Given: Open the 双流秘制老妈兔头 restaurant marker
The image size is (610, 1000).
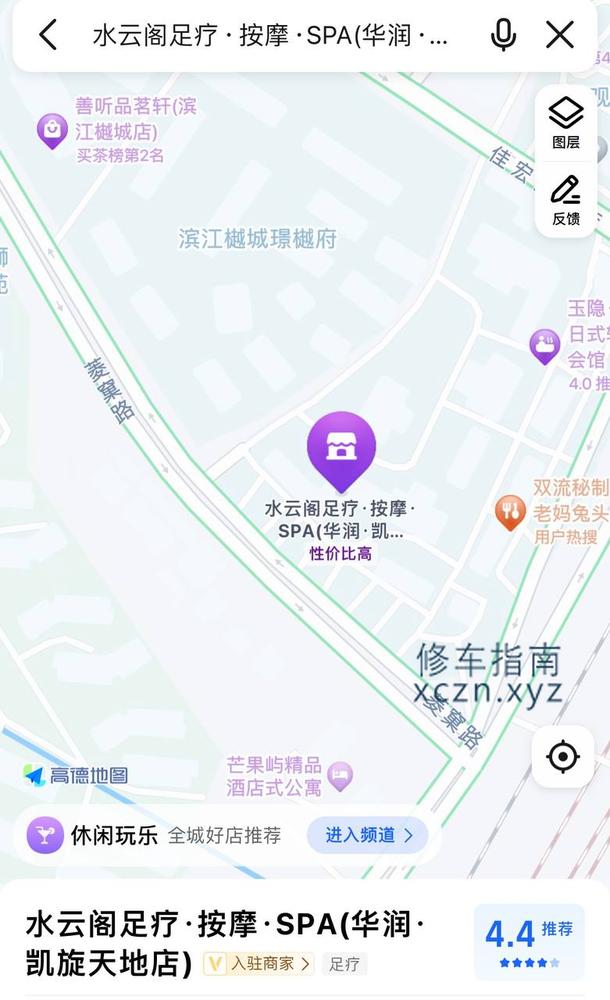Looking at the screenshot, I should [x=510, y=513].
